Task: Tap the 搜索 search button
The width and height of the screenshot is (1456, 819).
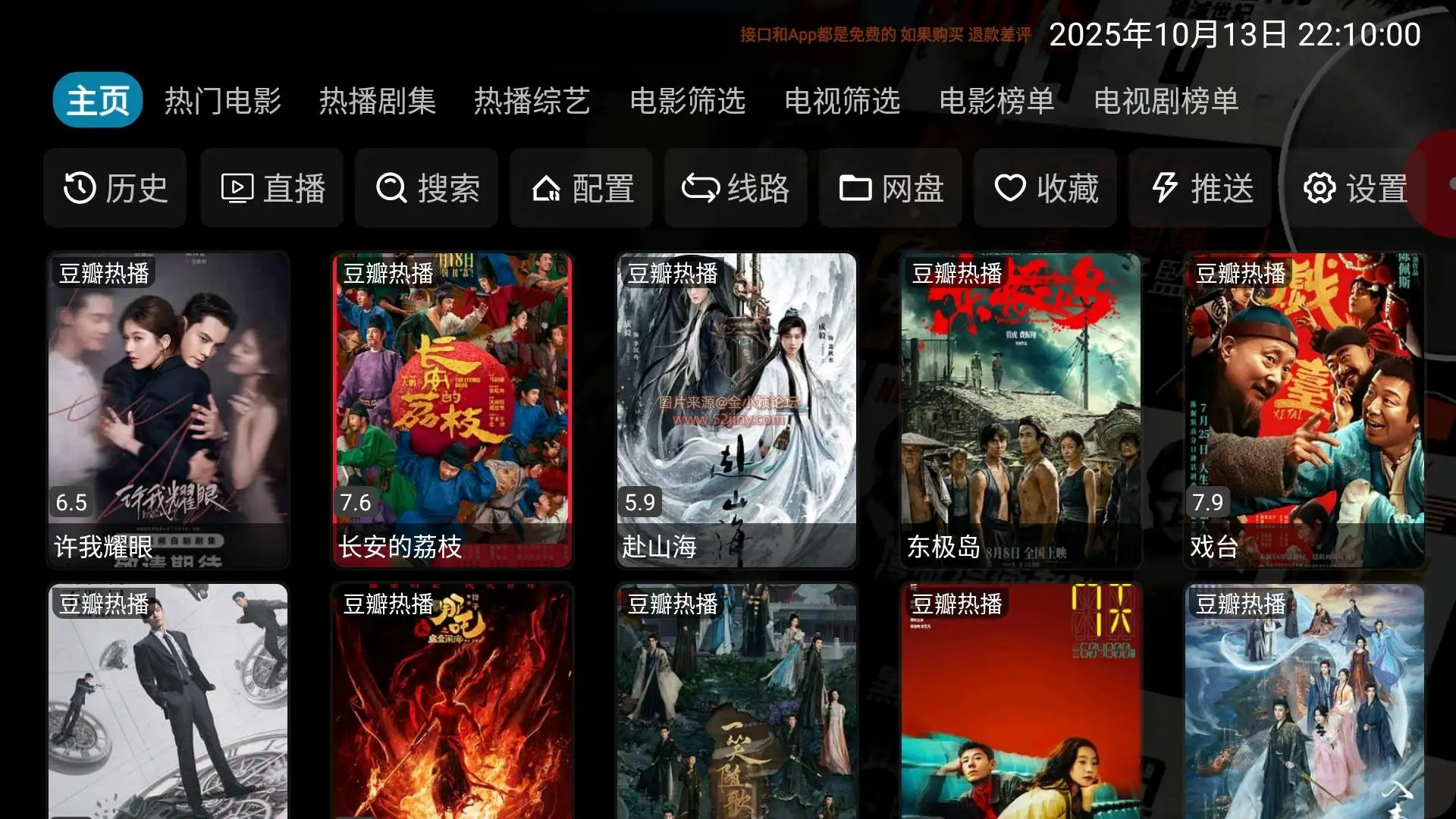Action: click(x=427, y=188)
